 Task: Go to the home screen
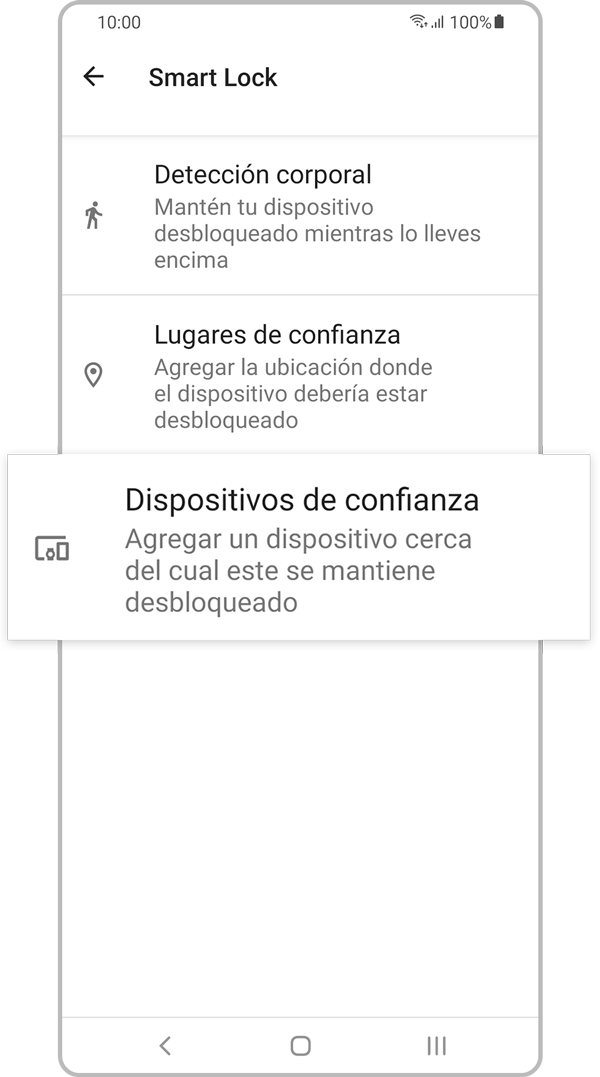(x=300, y=1045)
